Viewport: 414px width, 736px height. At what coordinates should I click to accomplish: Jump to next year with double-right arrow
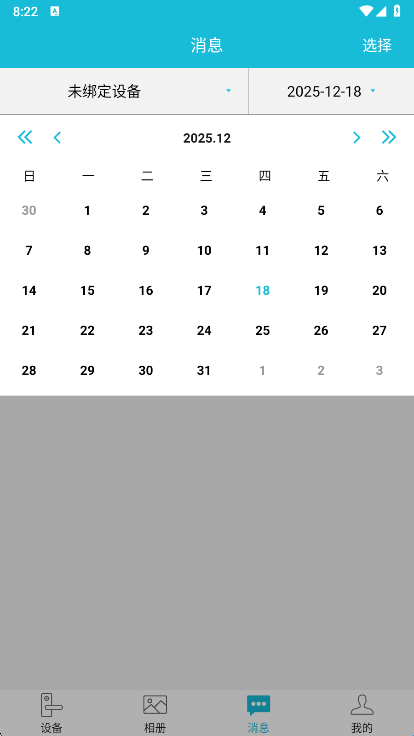click(x=389, y=138)
